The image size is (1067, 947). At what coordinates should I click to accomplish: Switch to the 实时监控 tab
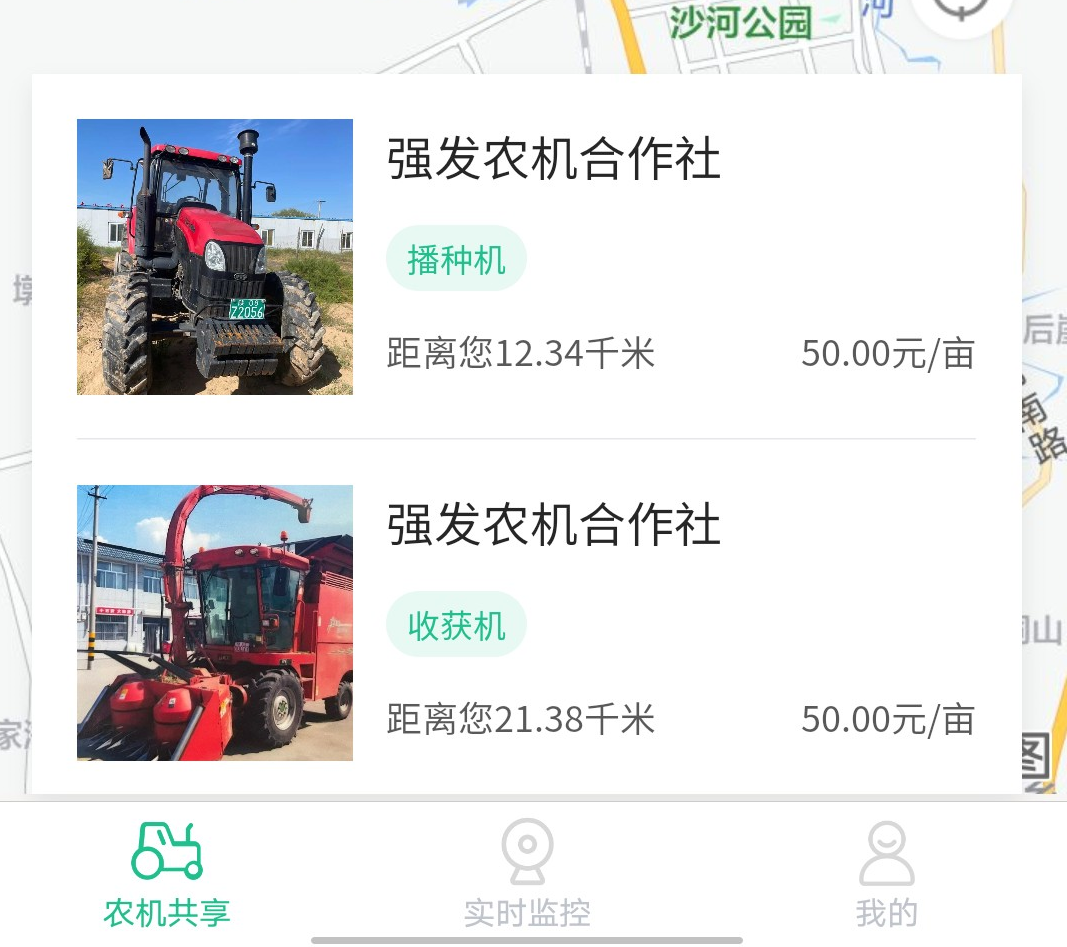(527, 873)
